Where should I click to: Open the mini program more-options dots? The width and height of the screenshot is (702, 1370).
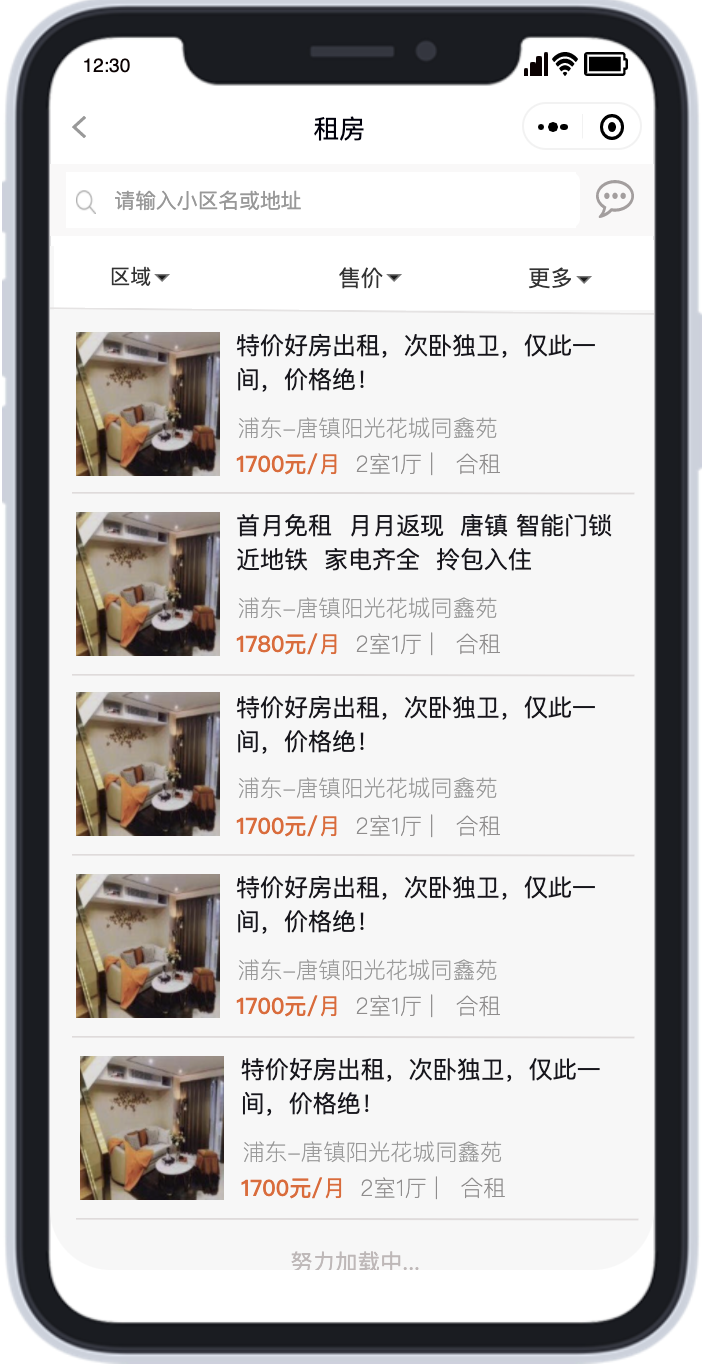tap(553, 127)
